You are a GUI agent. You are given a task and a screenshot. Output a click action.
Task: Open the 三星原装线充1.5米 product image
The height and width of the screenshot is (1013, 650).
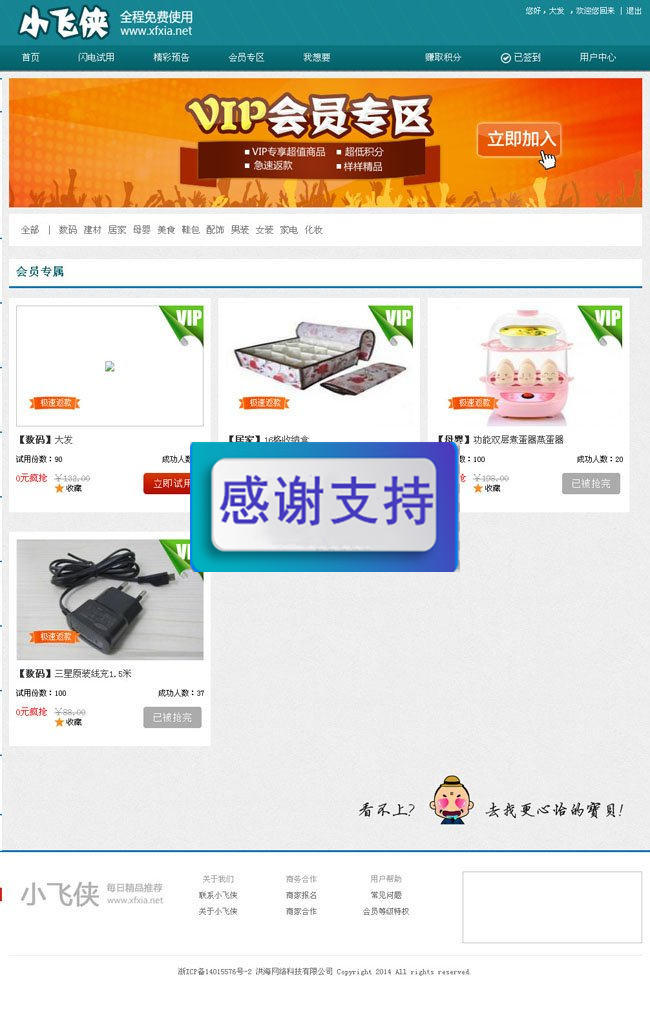(109, 599)
